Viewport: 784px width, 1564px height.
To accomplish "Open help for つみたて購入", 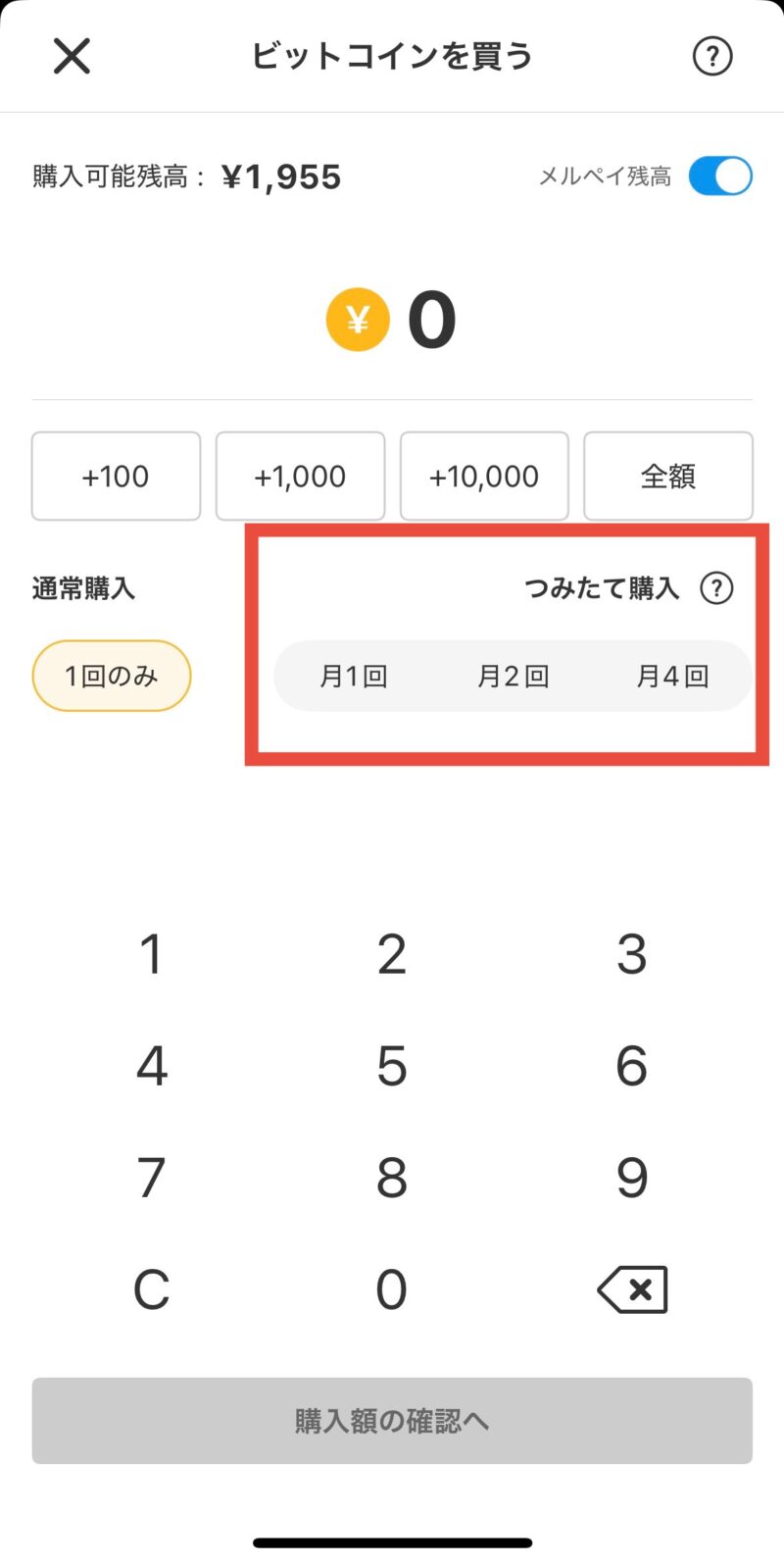I will 716,588.
